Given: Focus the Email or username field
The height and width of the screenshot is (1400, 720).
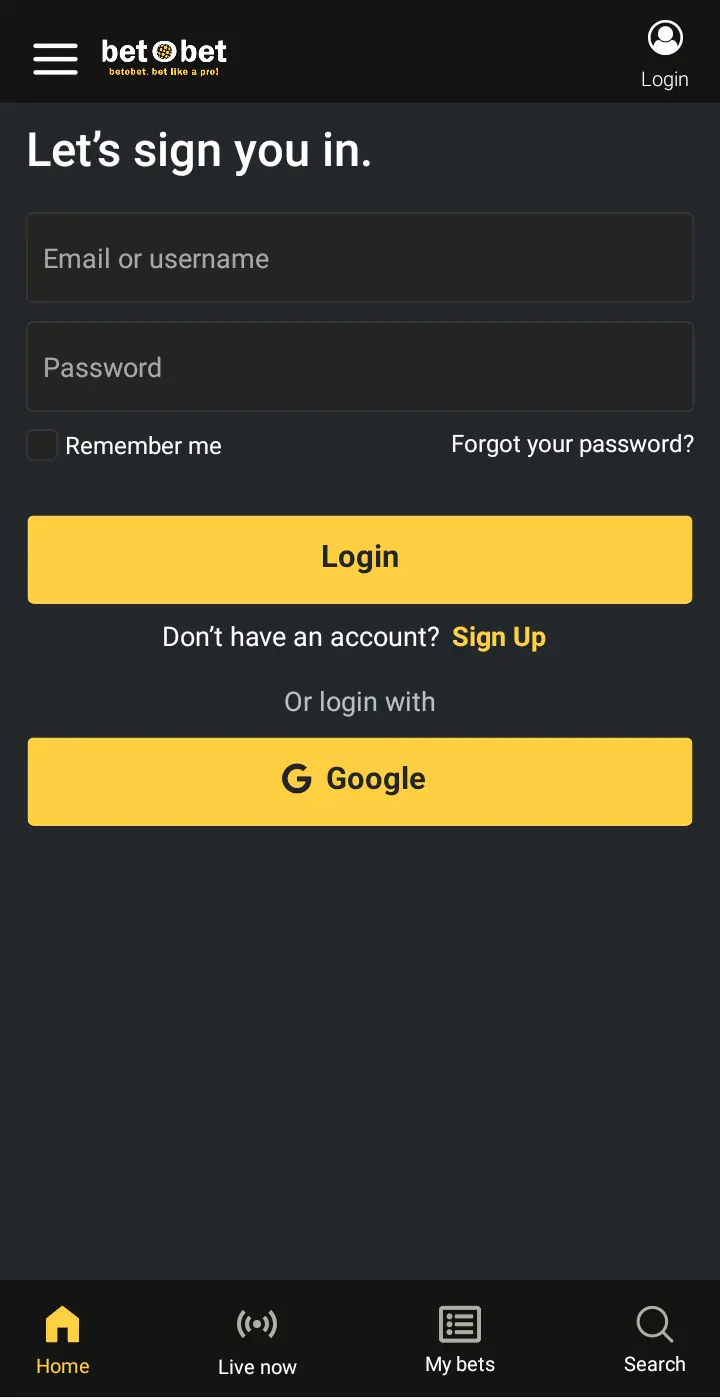Looking at the screenshot, I should pyautogui.click(x=360, y=258).
